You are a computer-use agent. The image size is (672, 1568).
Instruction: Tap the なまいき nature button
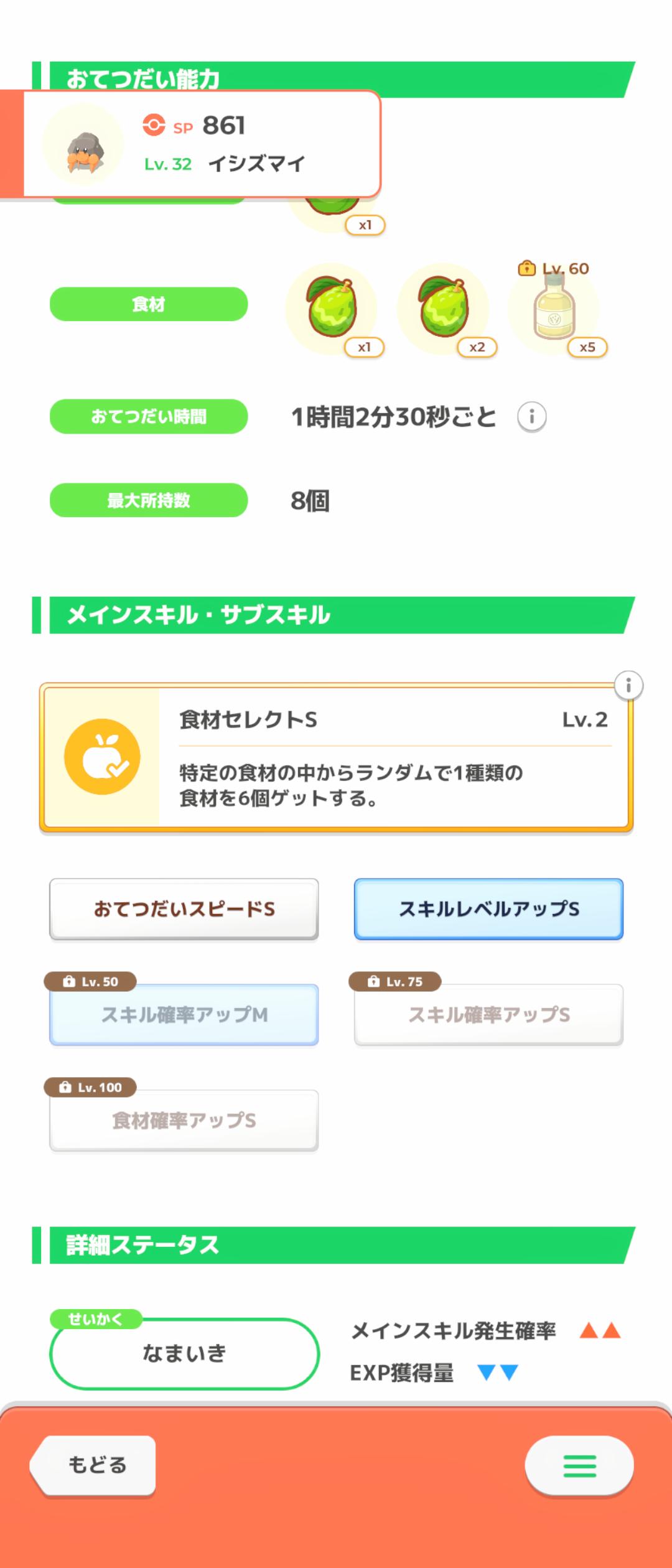tap(184, 1353)
